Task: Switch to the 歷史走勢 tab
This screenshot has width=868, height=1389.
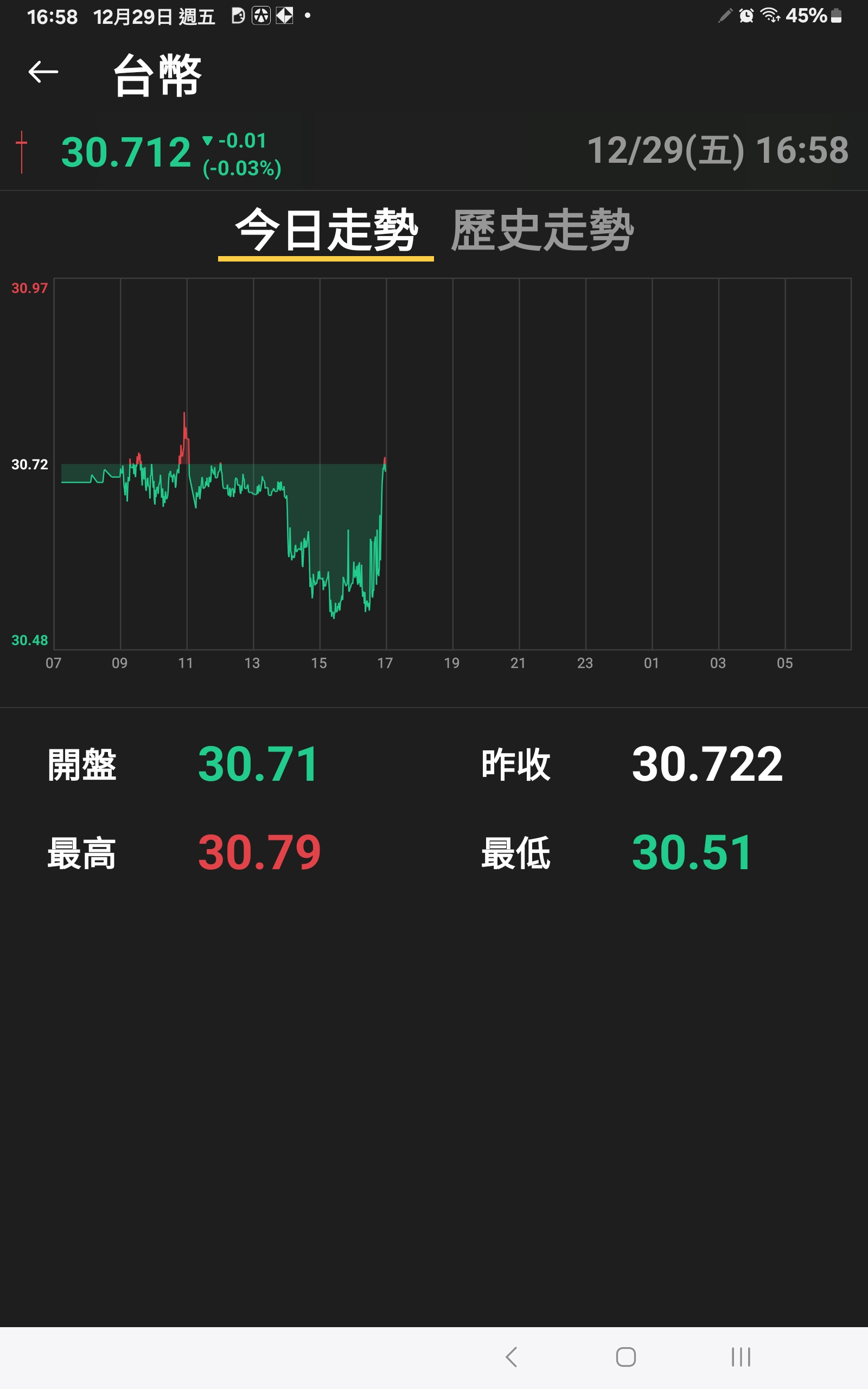Action: [x=542, y=230]
